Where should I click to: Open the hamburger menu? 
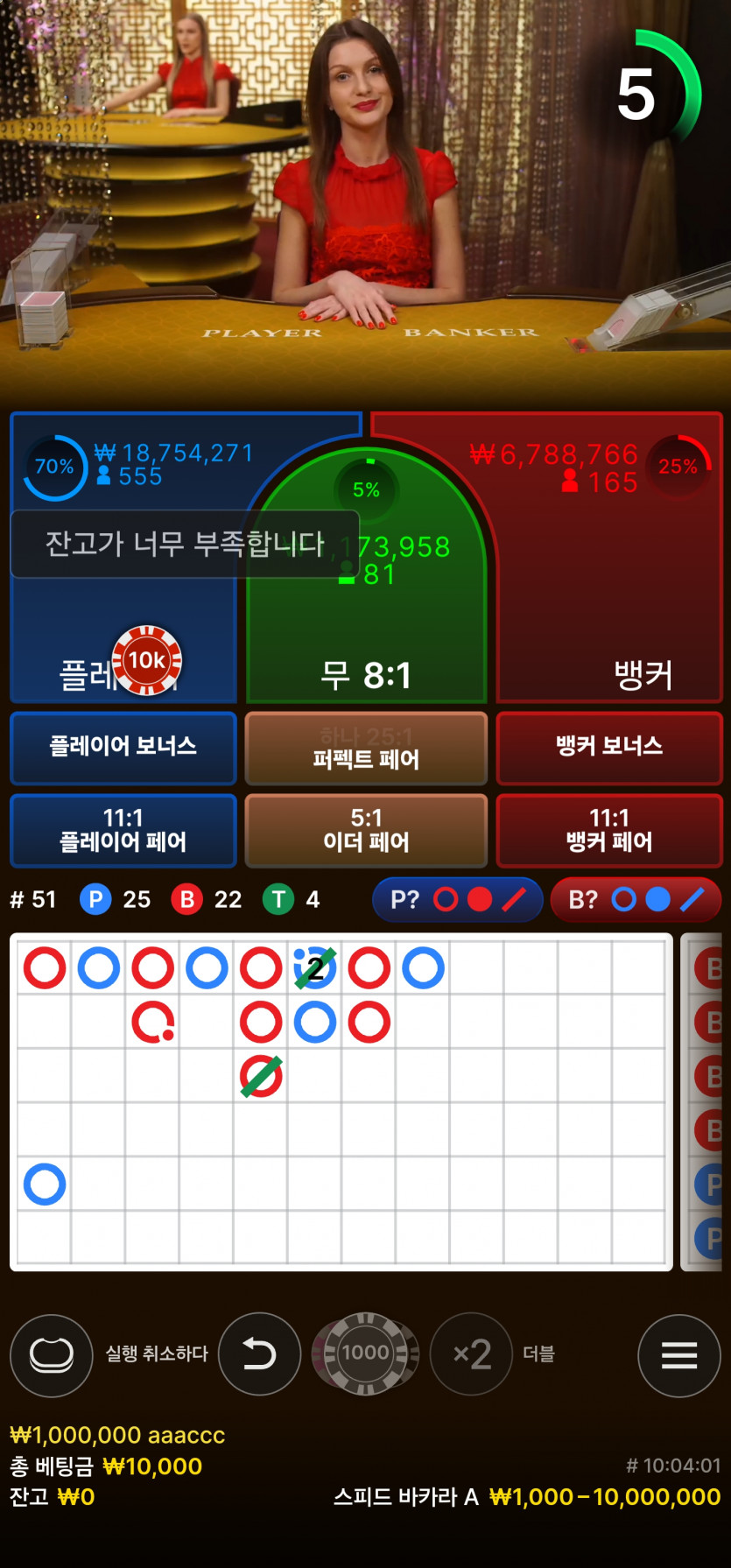678,1355
